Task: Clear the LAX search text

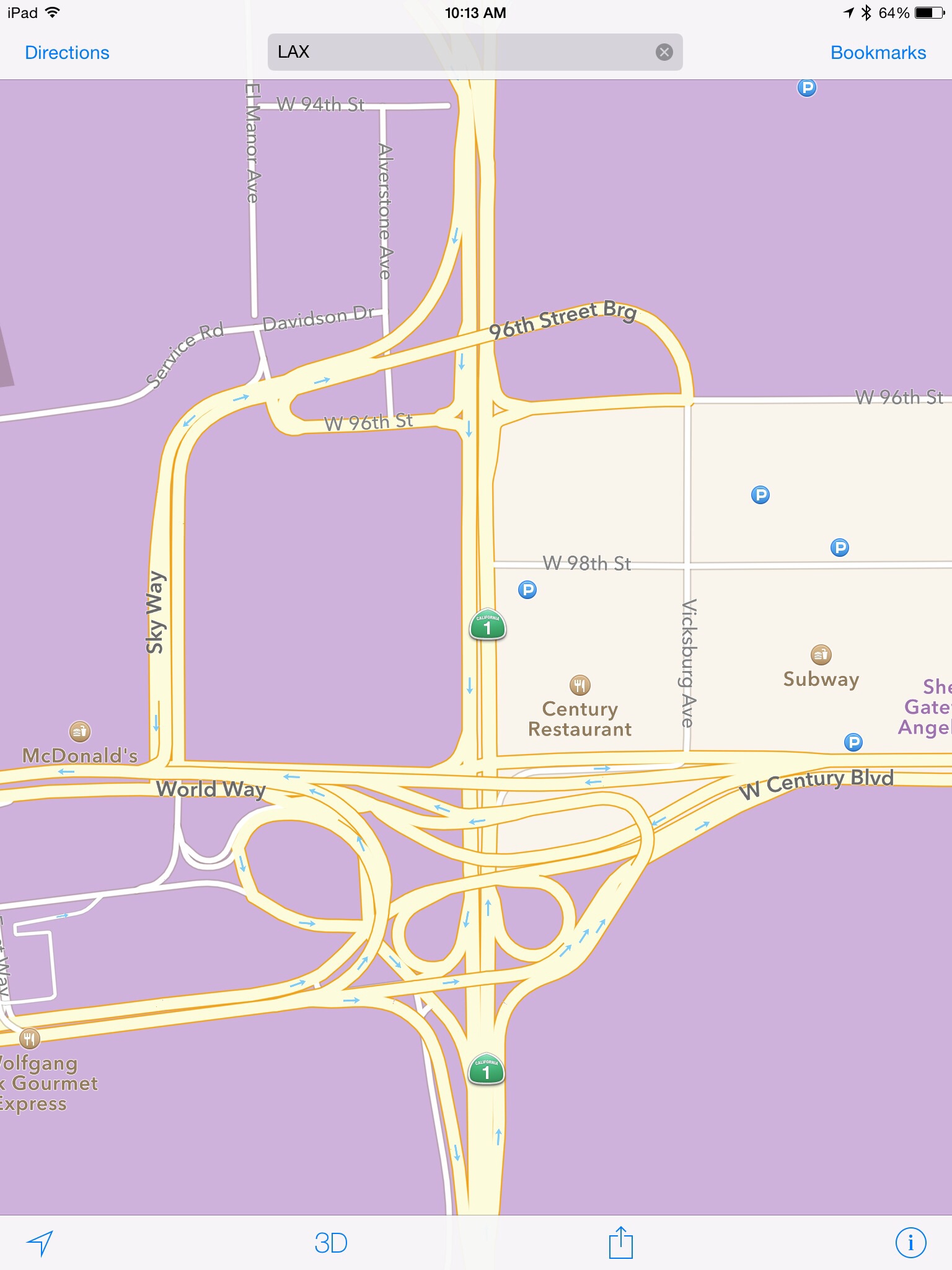Action: coord(664,52)
